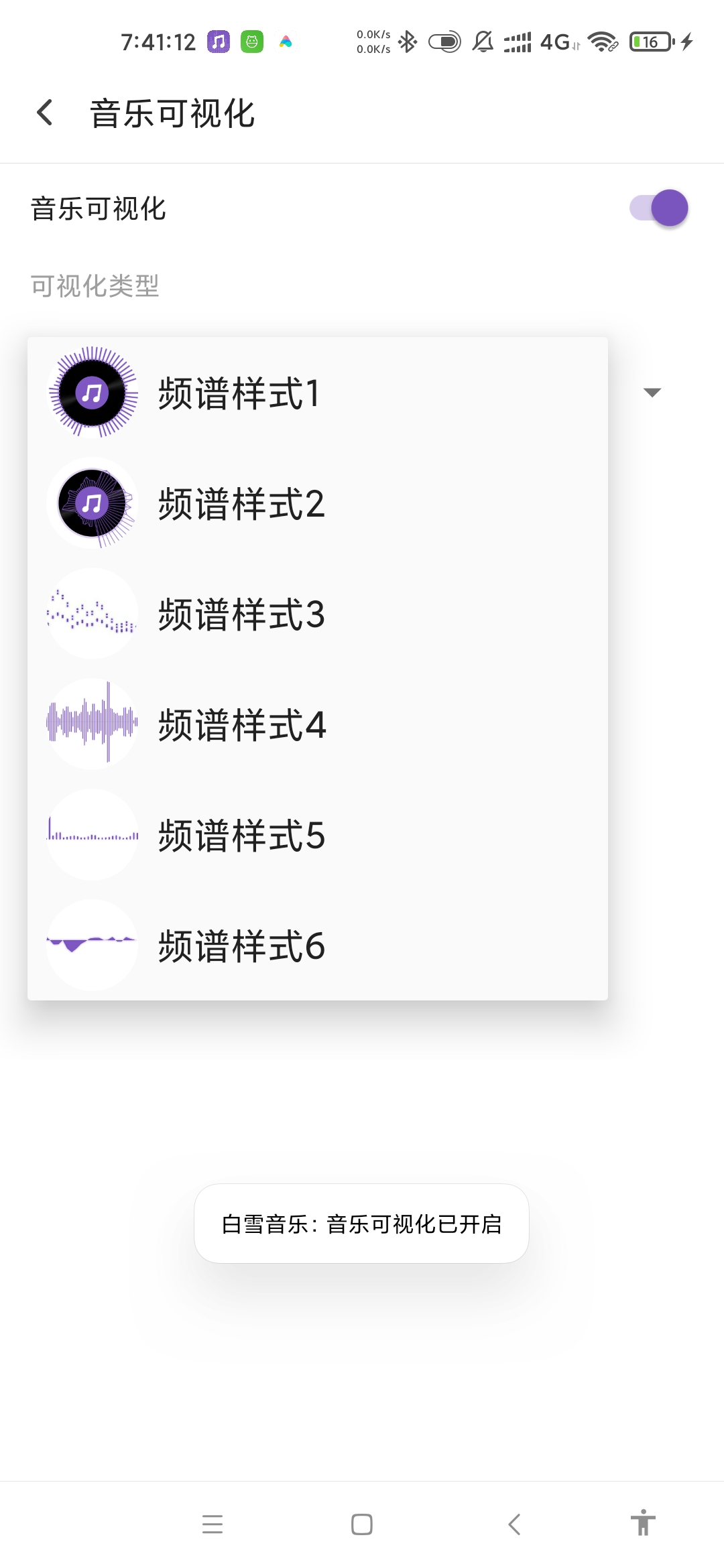This screenshot has width=724, height=1568.
Task: Click the 频谱样式4 waveform icon
Action: pyautogui.click(x=92, y=724)
